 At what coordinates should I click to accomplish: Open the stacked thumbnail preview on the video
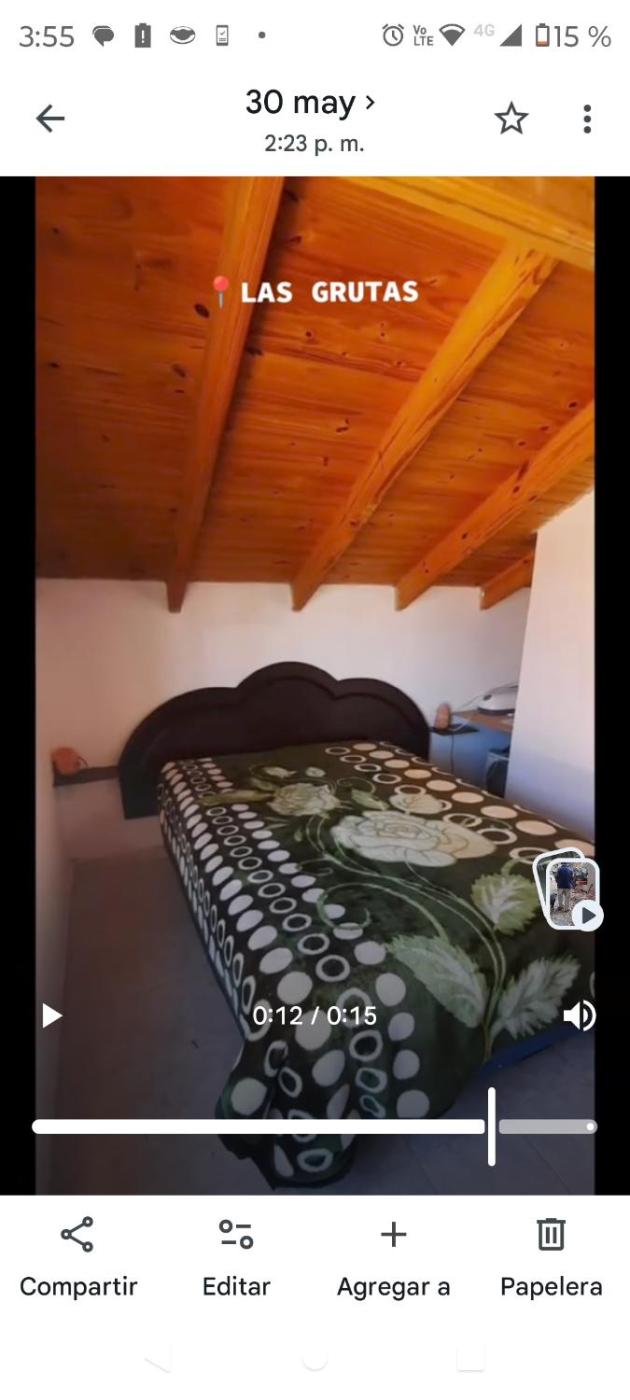click(570, 890)
